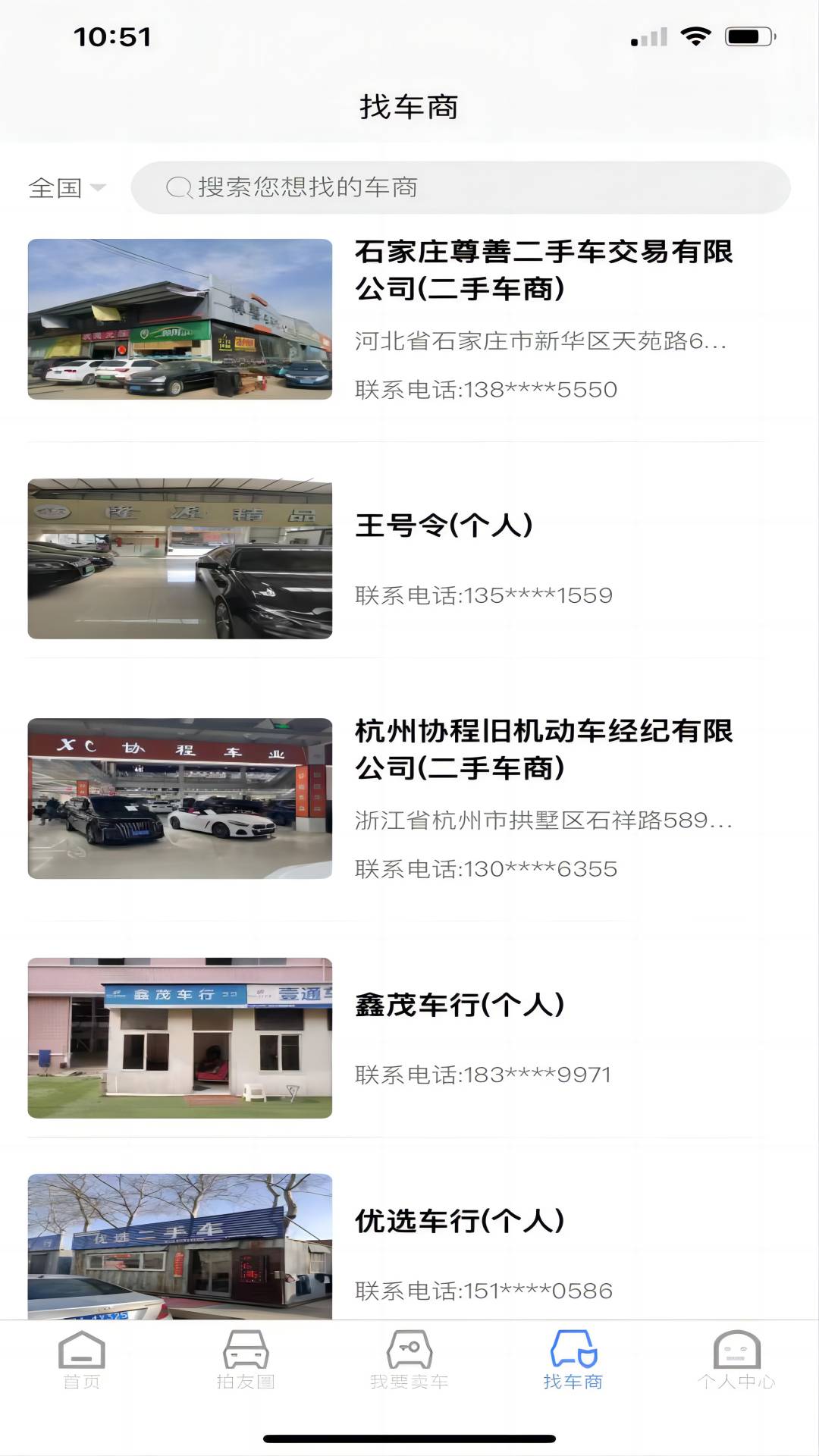The image size is (819, 1456).
Task: Go to the 我要卖车 tab
Action: coord(409,1360)
